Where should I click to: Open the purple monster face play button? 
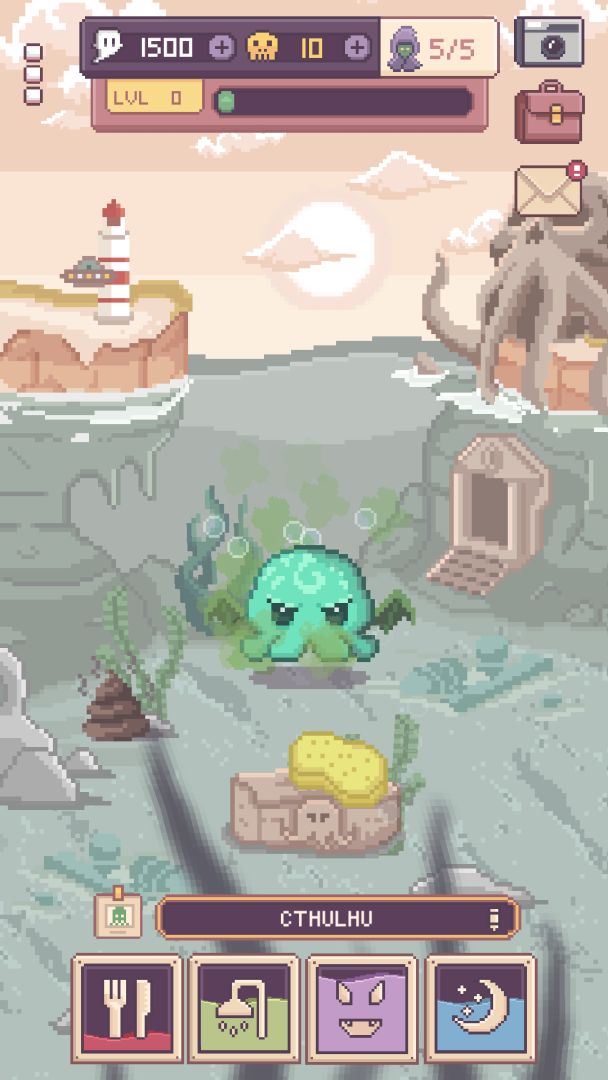point(362,1007)
